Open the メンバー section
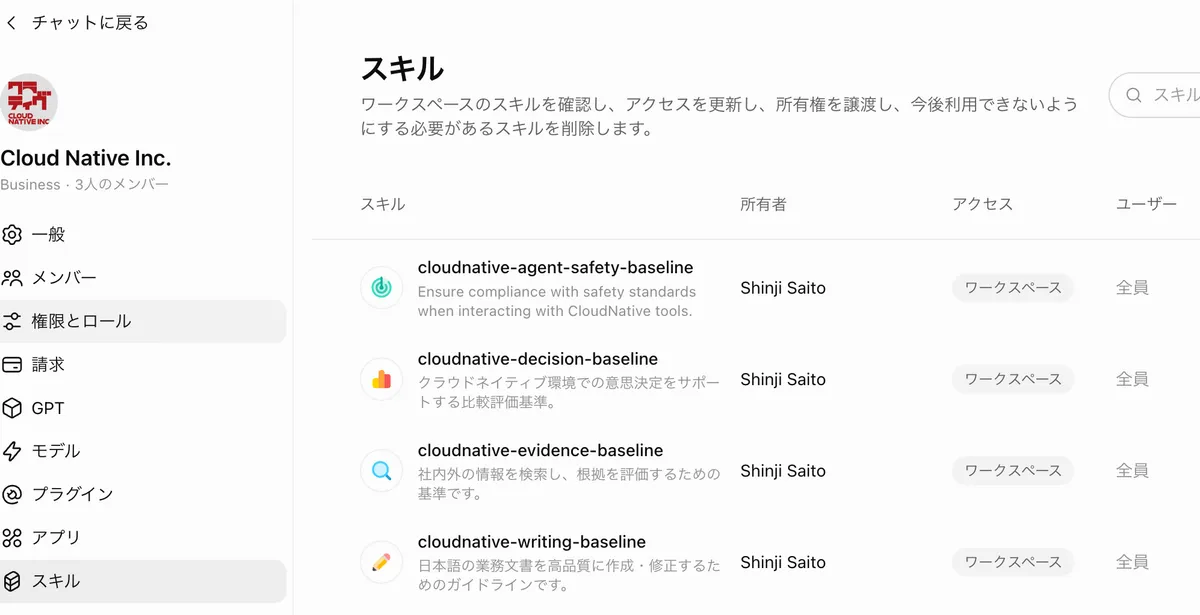The width and height of the screenshot is (1200, 615). pyautogui.click(x=143, y=278)
